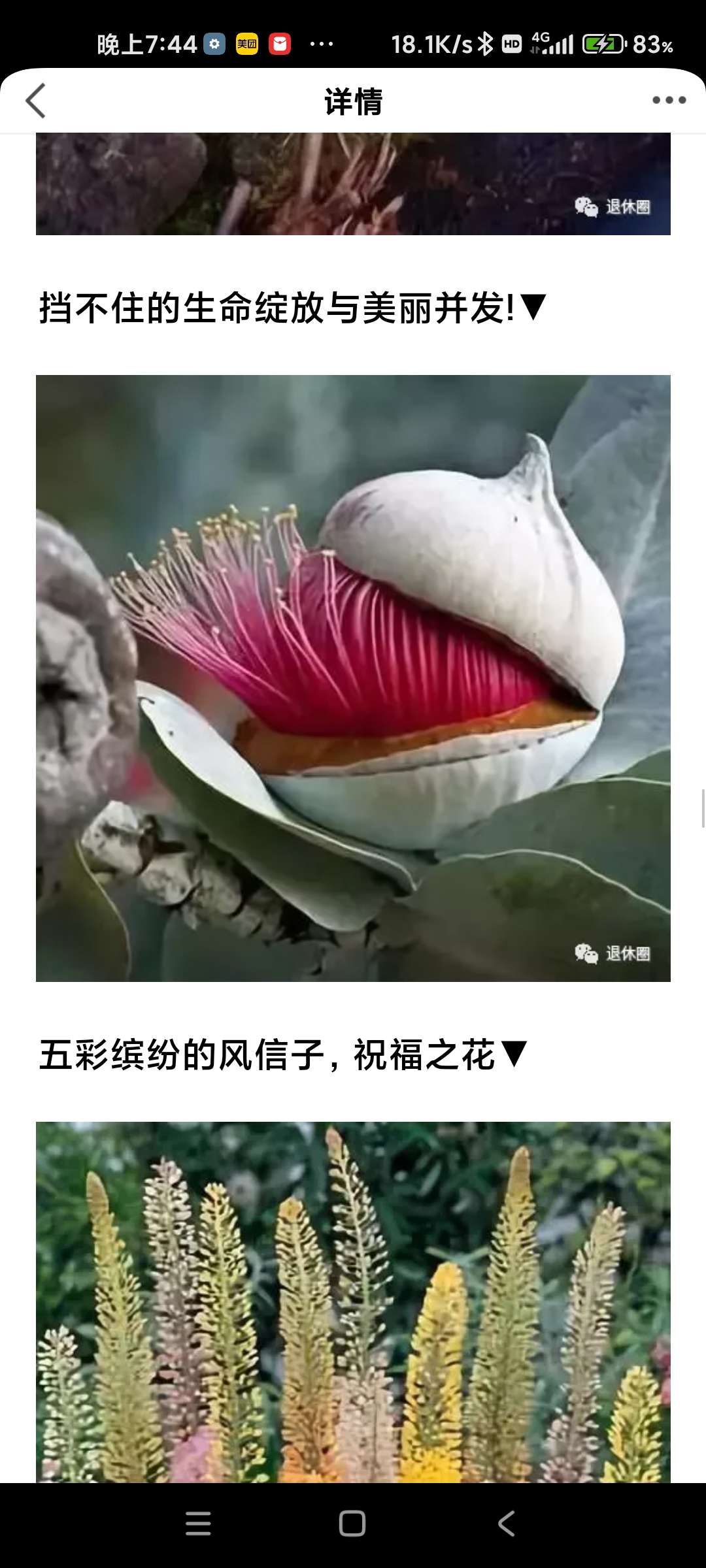Open the dark photo at top
Viewport: 706px width, 1568px height.
353,184
